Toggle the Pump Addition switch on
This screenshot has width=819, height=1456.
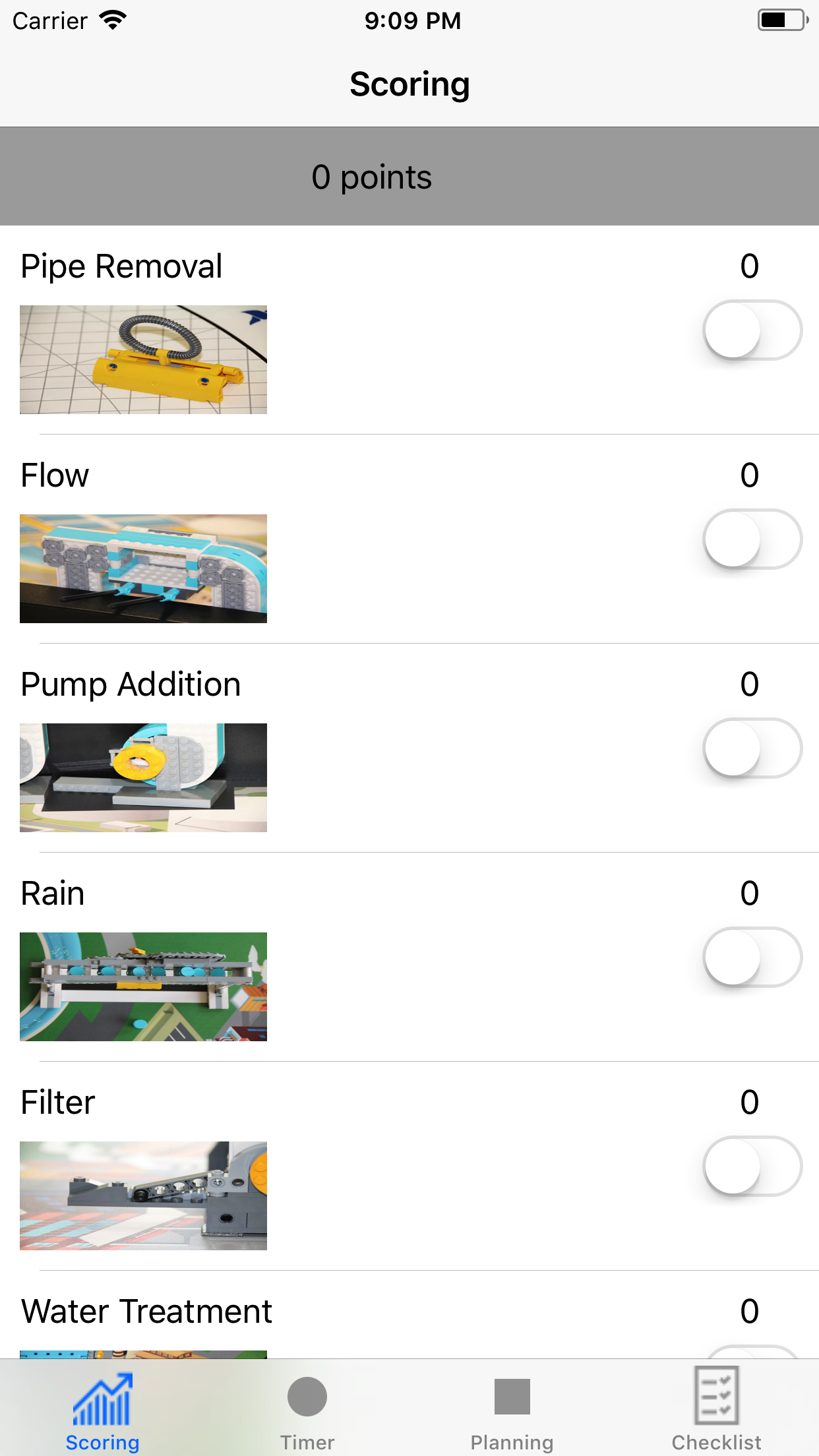tap(752, 748)
